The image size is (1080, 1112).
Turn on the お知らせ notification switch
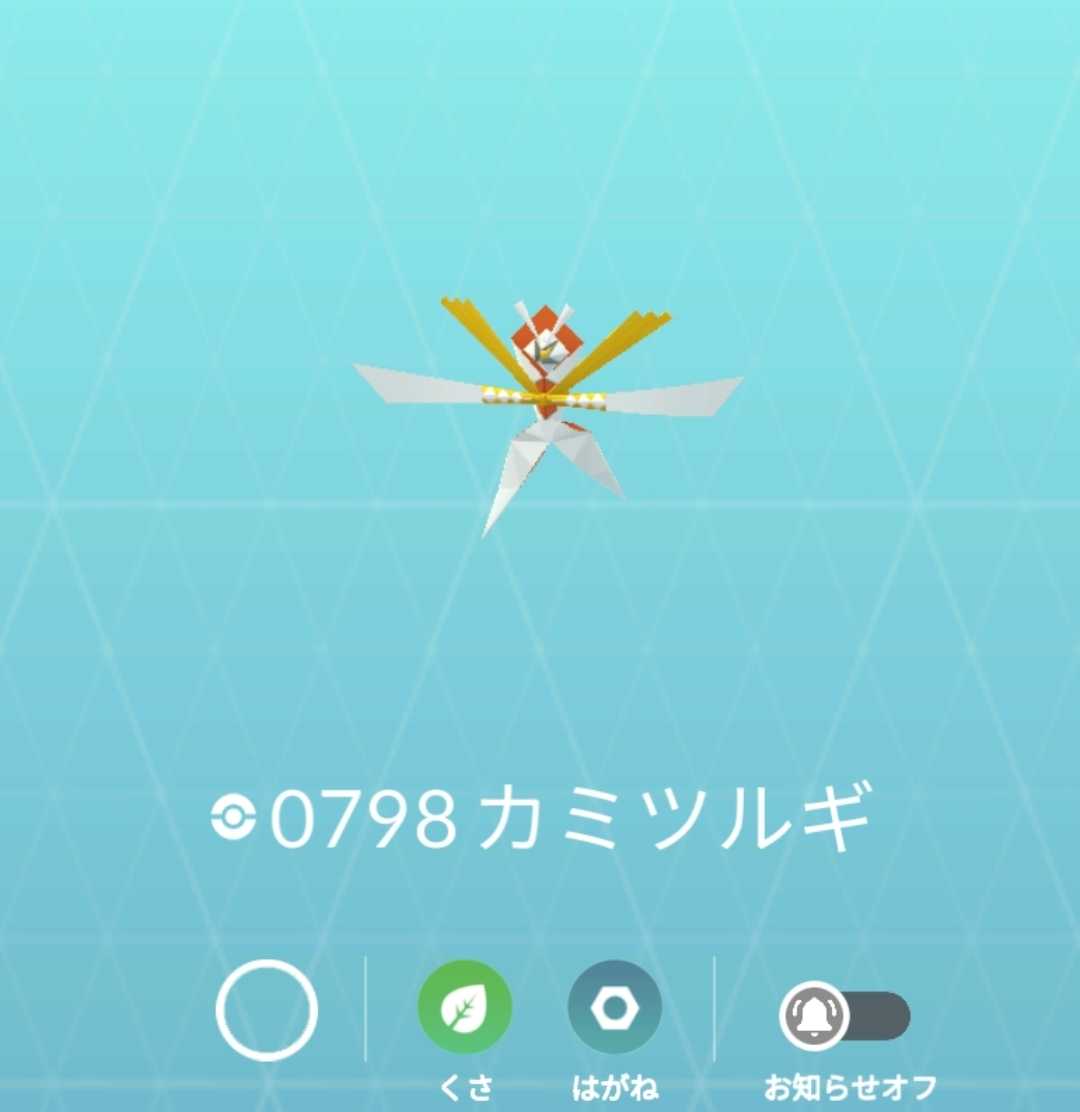[x=845, y=1016]
